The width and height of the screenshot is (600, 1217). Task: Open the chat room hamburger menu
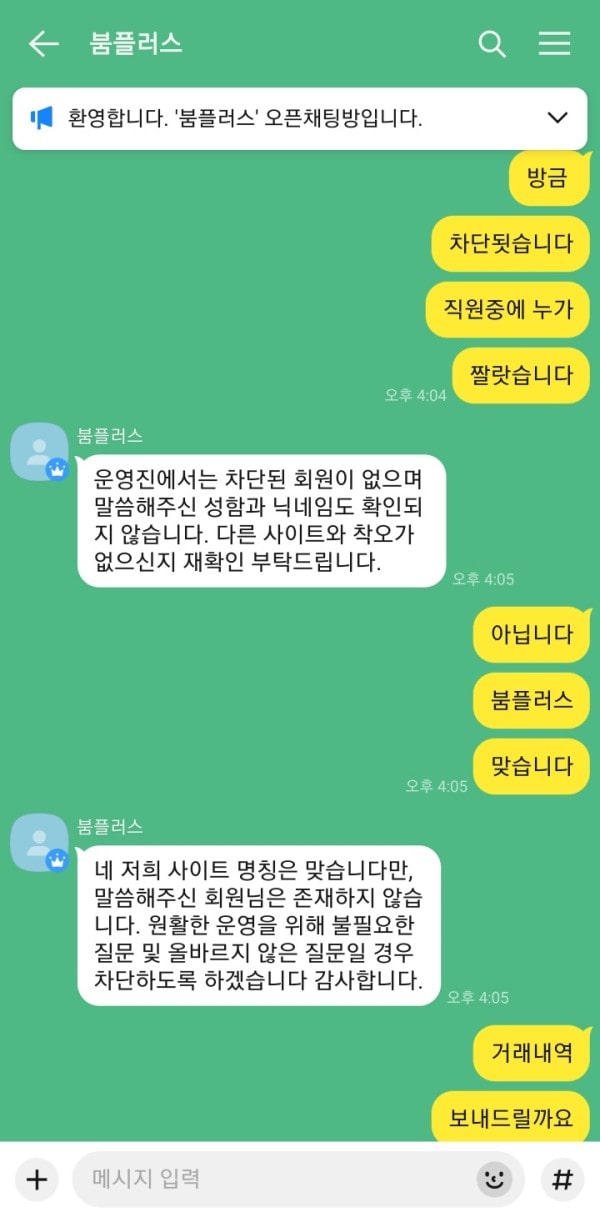tap(554, 44)
